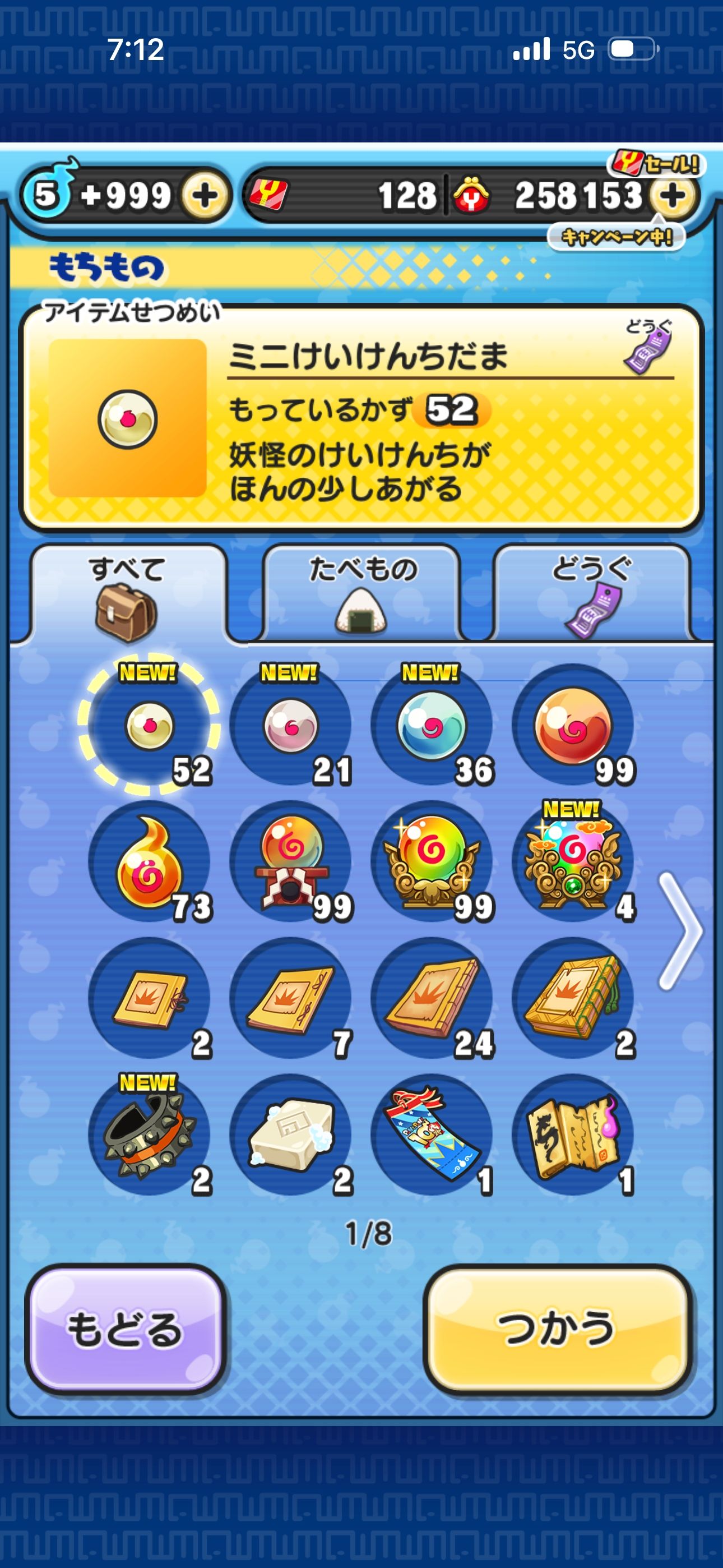Tap もどる to go back

[x=126, y=1329]
